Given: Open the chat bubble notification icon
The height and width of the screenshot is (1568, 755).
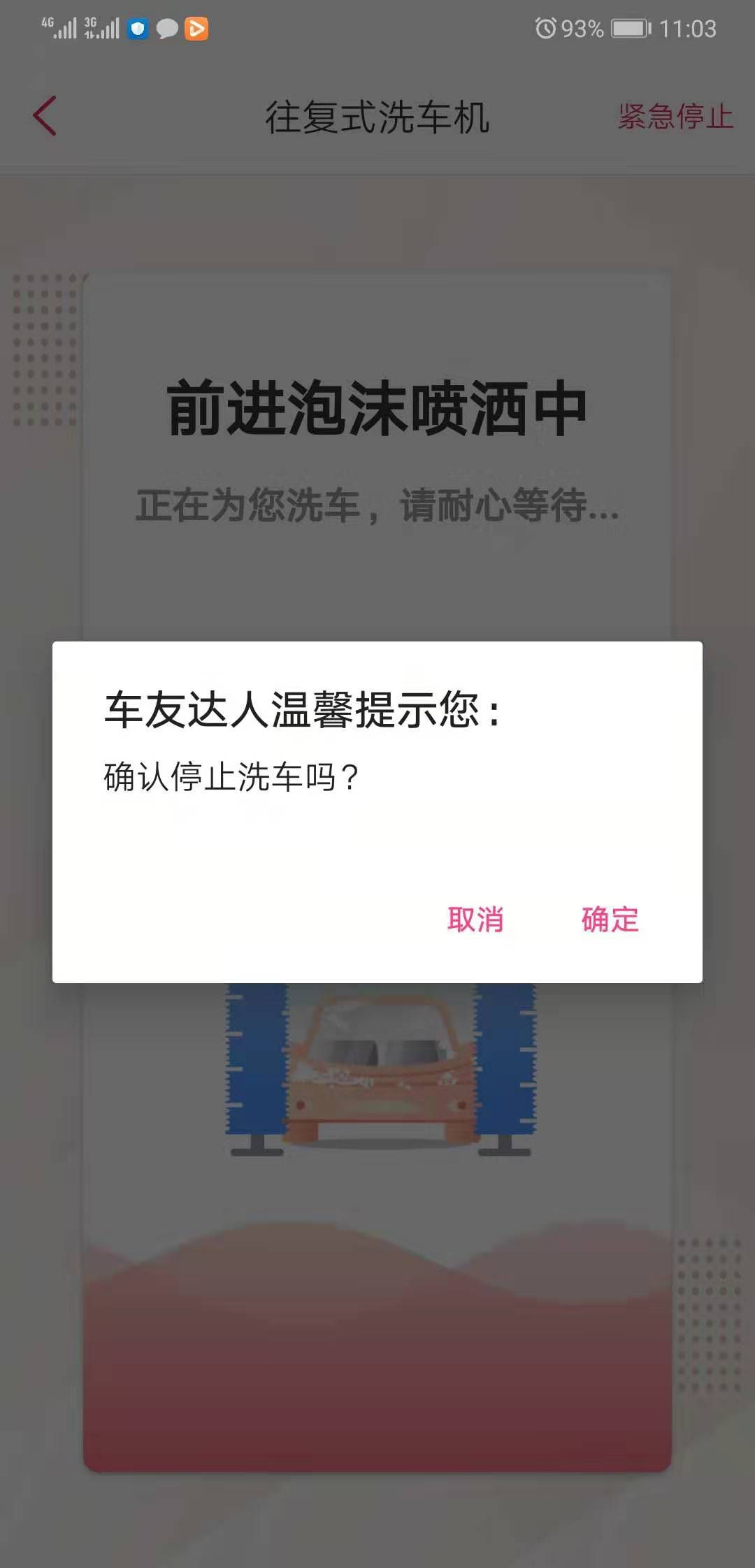Looking at the screenshot, I should (x=168, y=28).
